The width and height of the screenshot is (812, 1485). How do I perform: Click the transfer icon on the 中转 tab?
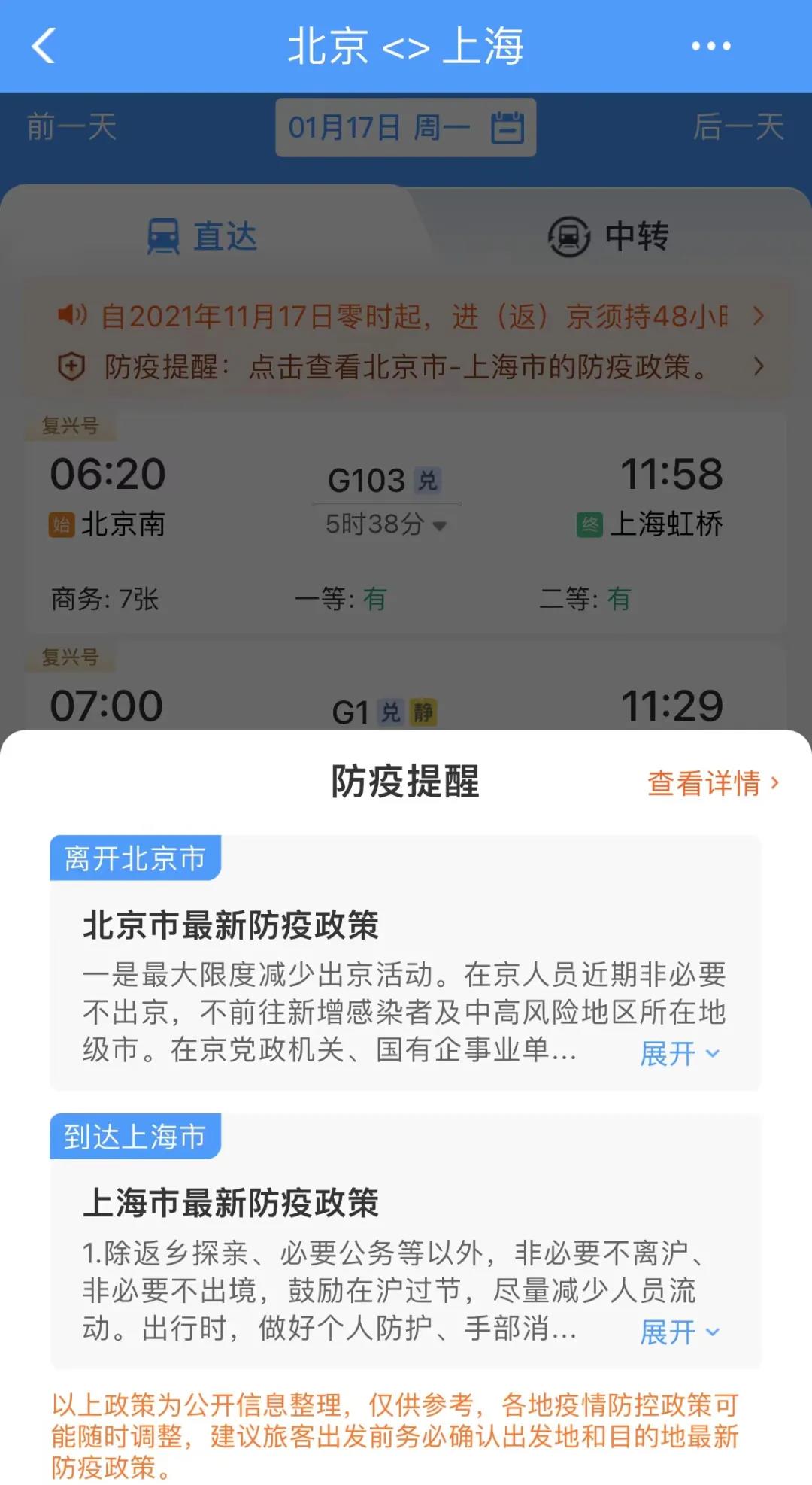pos(567,235)
